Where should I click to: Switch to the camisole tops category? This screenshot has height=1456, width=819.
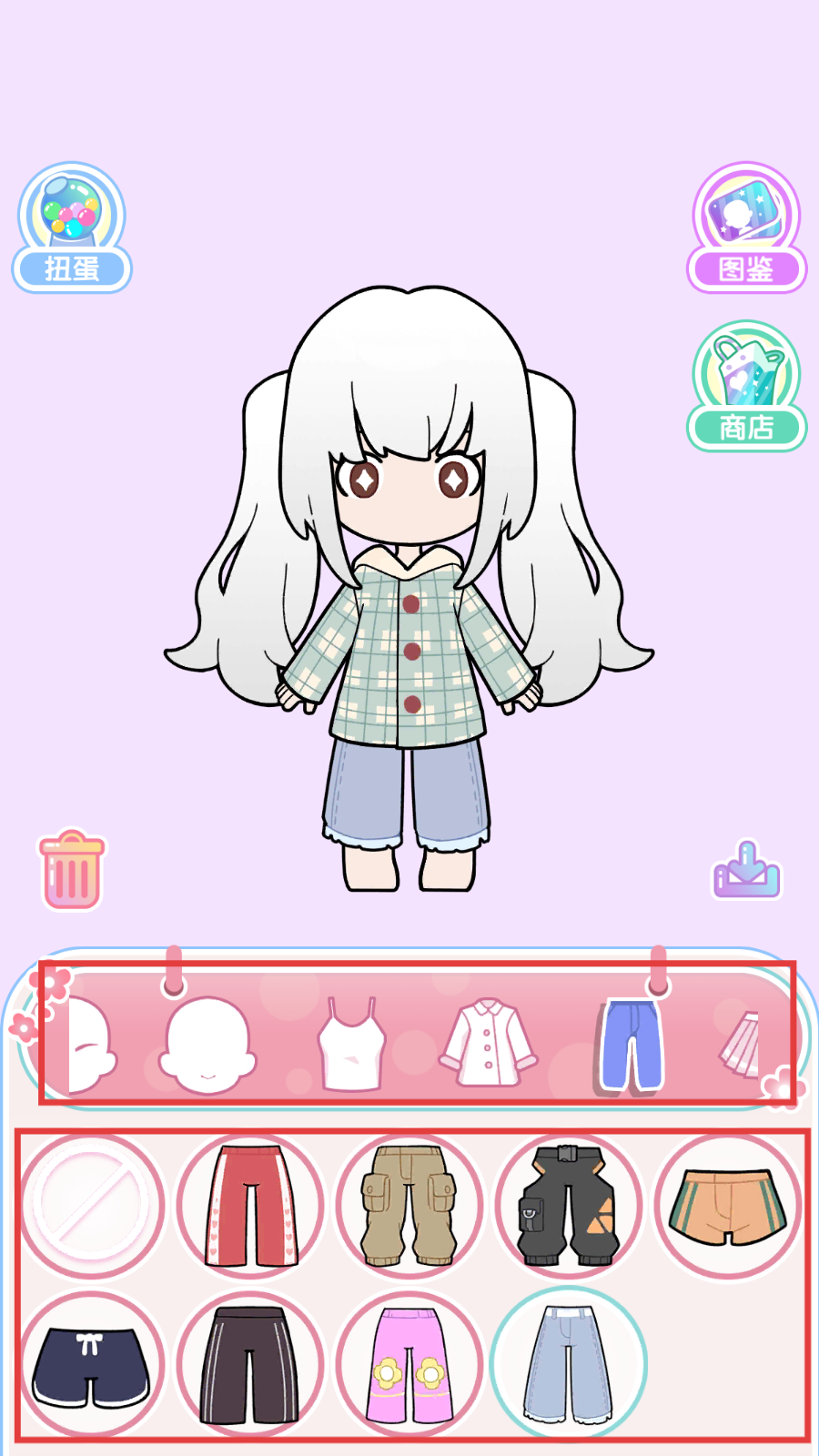point(350,1045)
